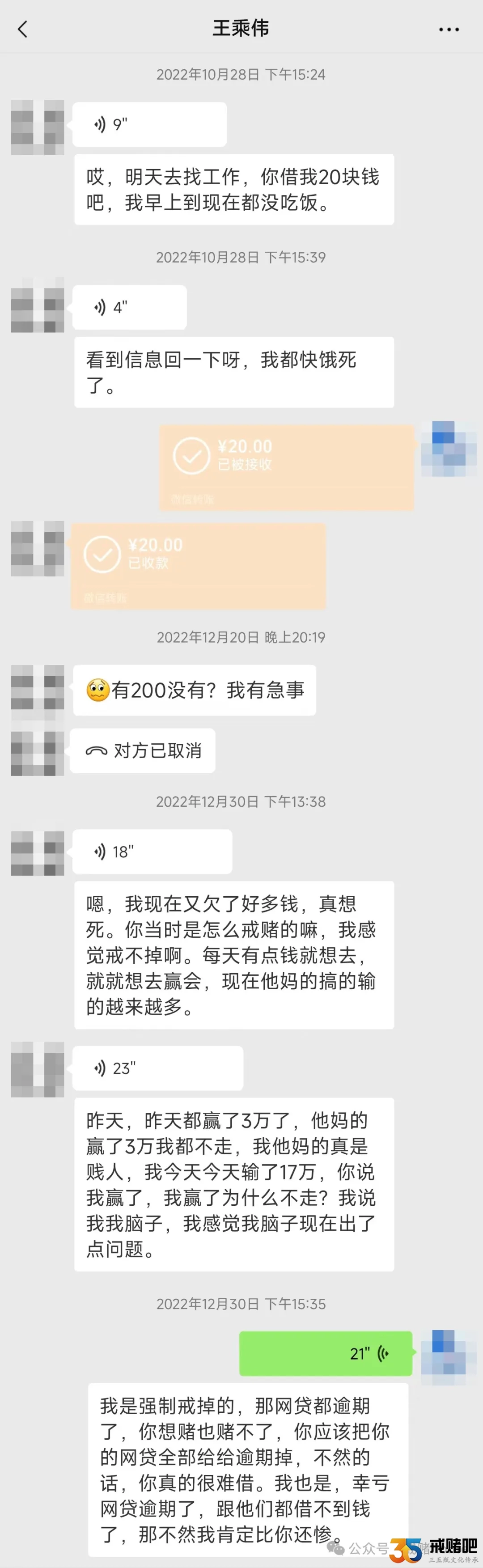The image size is (483, 1568).
Task: Open the contact's avatar beside 有200没有 message
Action: 37,688
